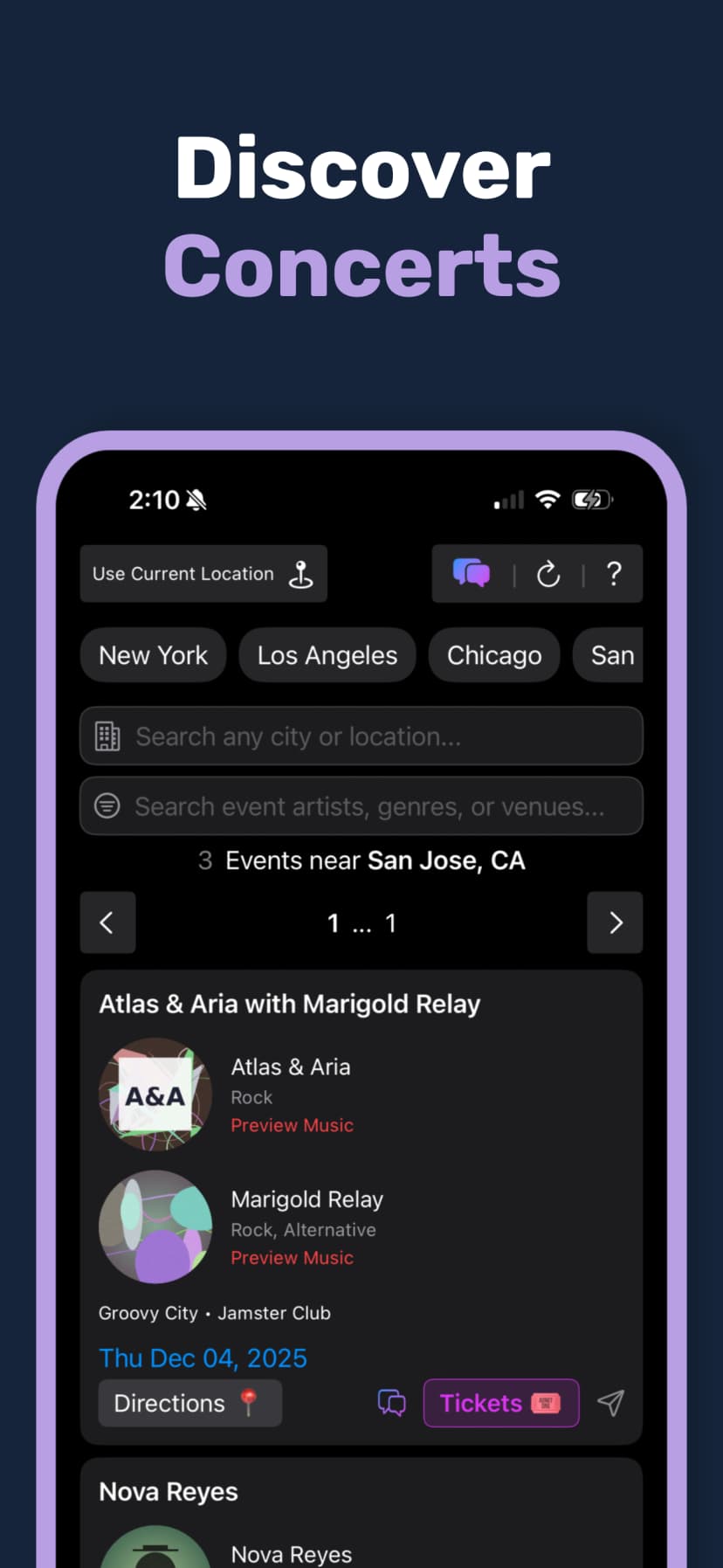Screen dimensions: 723x1568
Task: Switch to the Los Angeles city filter
Action: click(327, 655)
